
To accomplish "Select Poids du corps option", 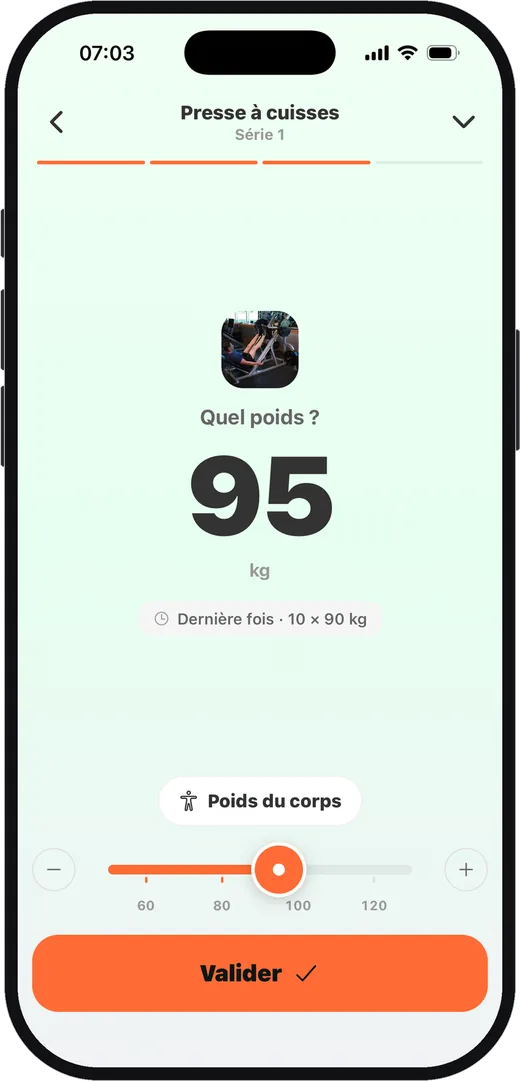I will point(260,801).
